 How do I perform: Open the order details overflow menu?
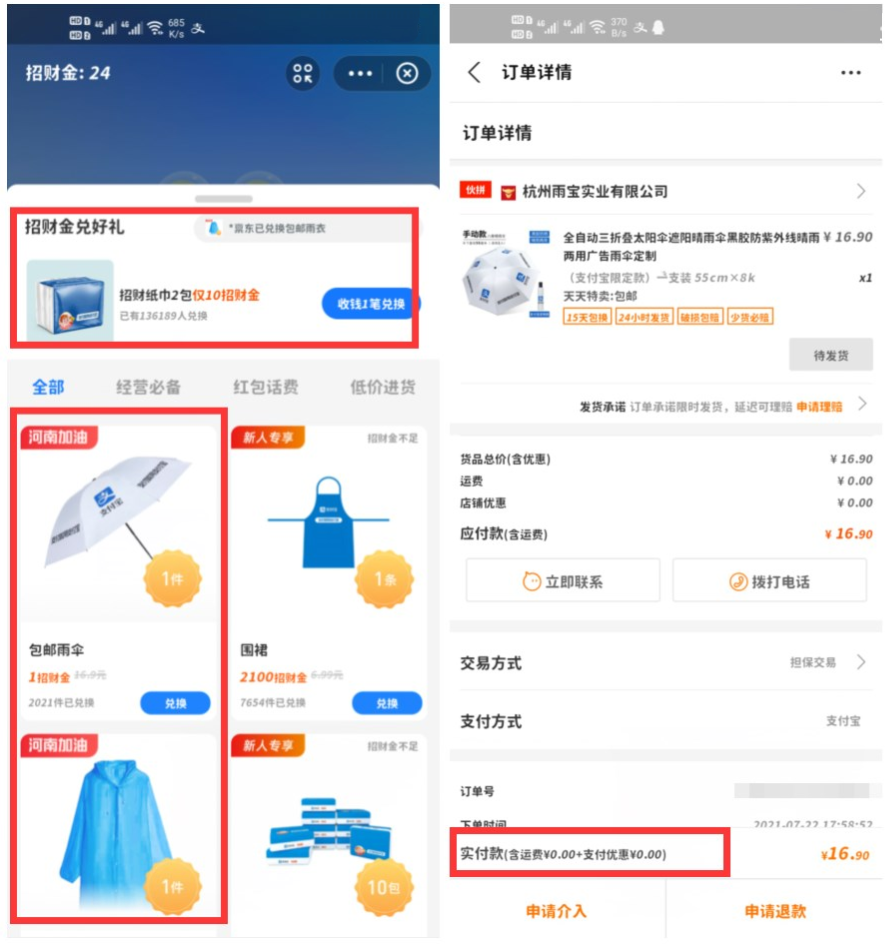coord(850,72)
